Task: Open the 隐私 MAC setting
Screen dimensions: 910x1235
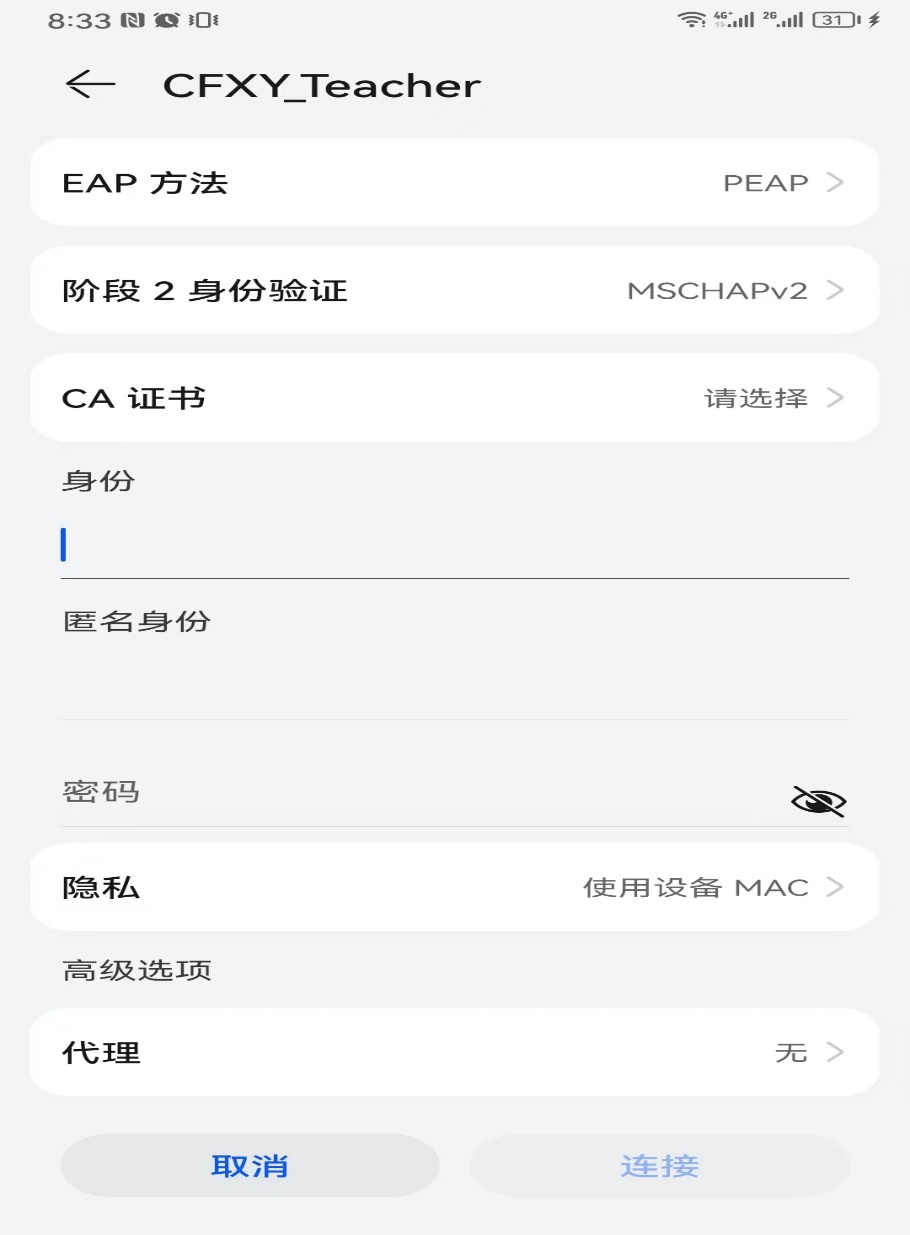Action: 455,887
